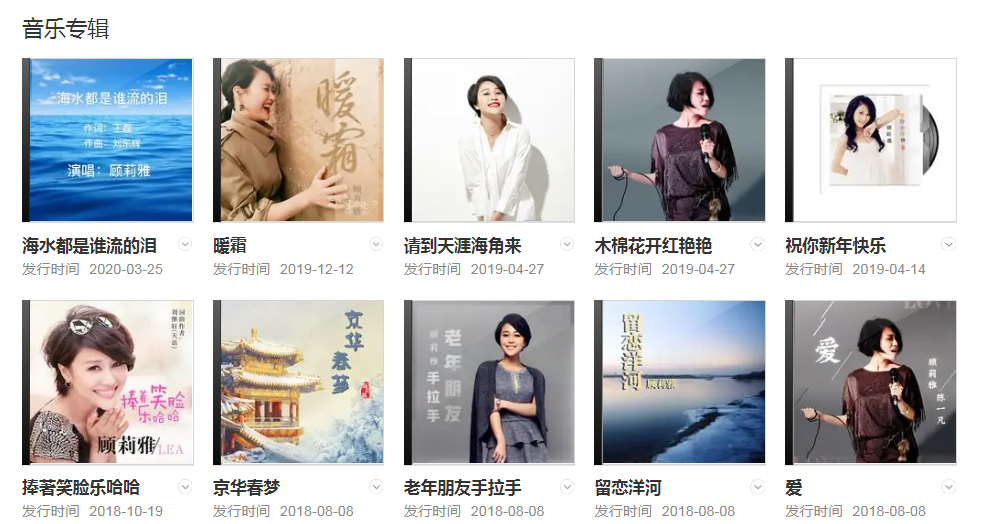The height and width of the screenshot is (524, 989).
Task: Tap the arrow beside 请到天涯海角来
Action: coord(567,244)
